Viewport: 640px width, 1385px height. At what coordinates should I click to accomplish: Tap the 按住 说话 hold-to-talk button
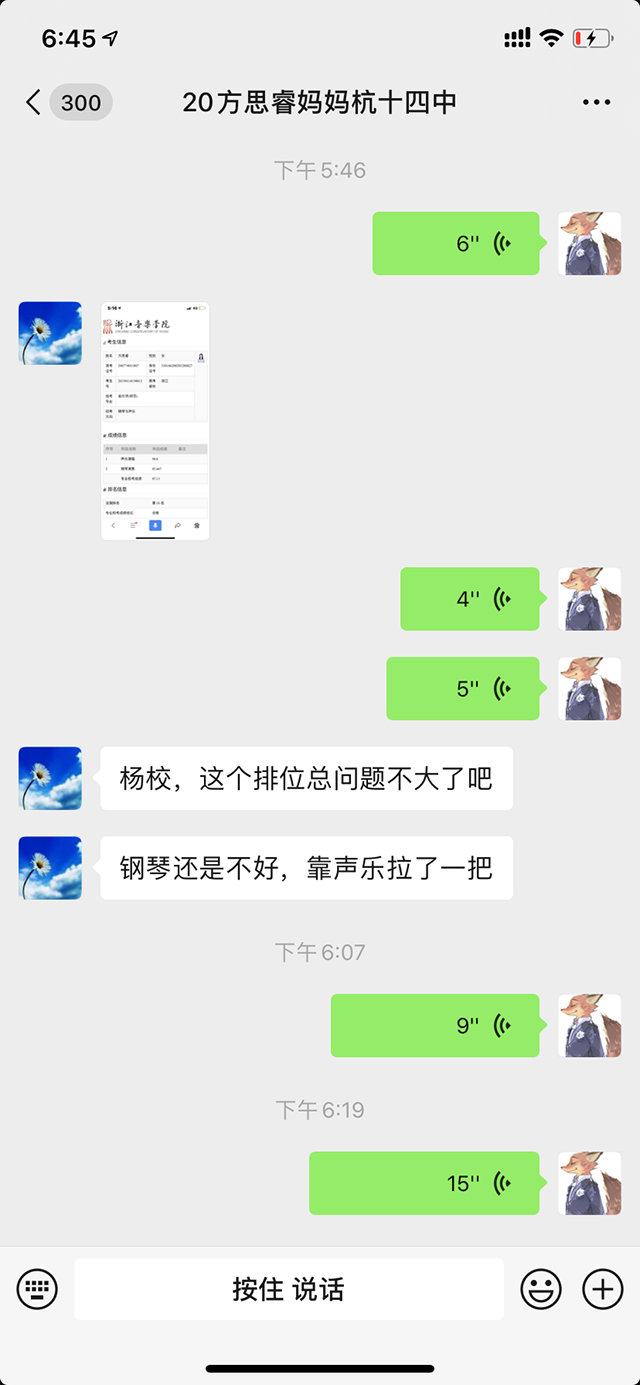[288, 1289]
